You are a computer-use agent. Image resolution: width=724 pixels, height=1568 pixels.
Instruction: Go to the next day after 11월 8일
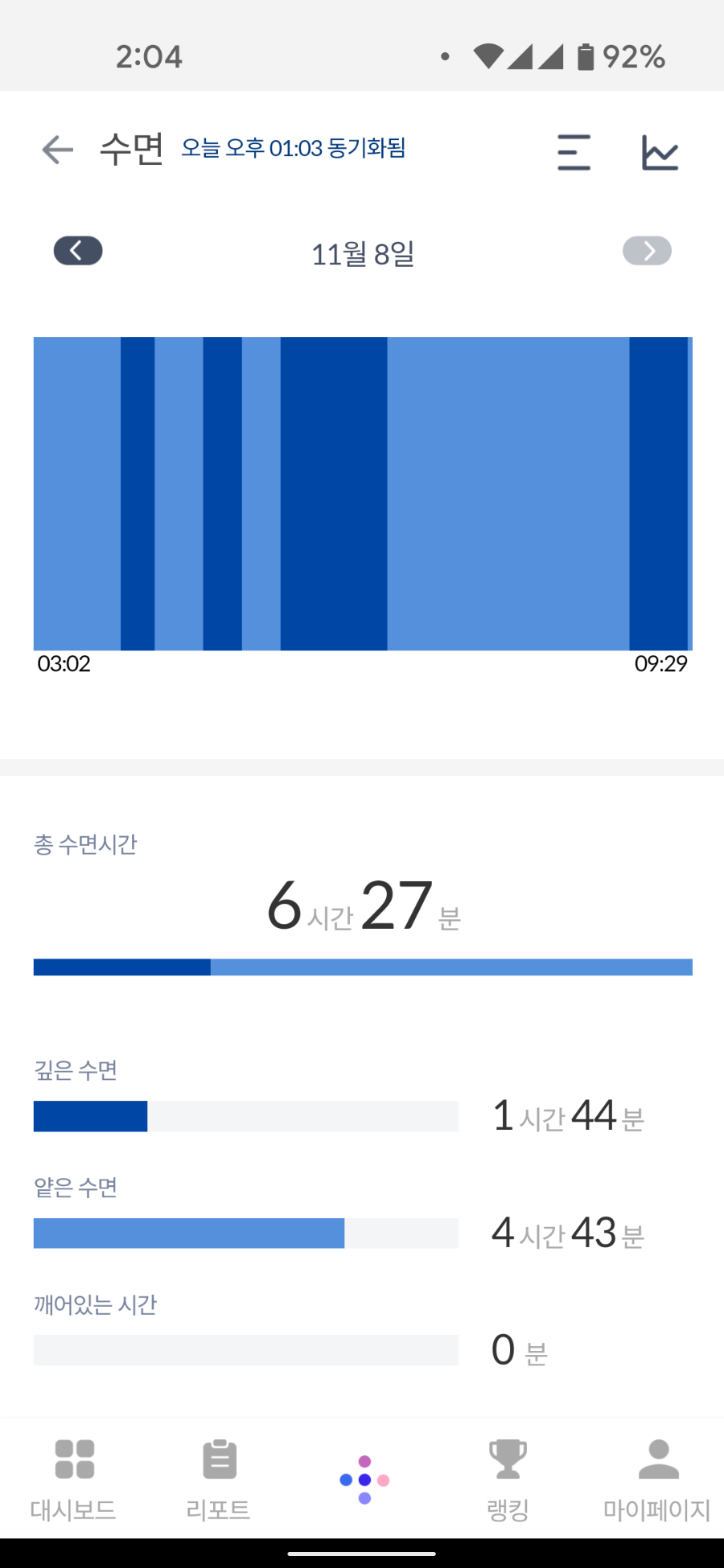click(647, 251)
